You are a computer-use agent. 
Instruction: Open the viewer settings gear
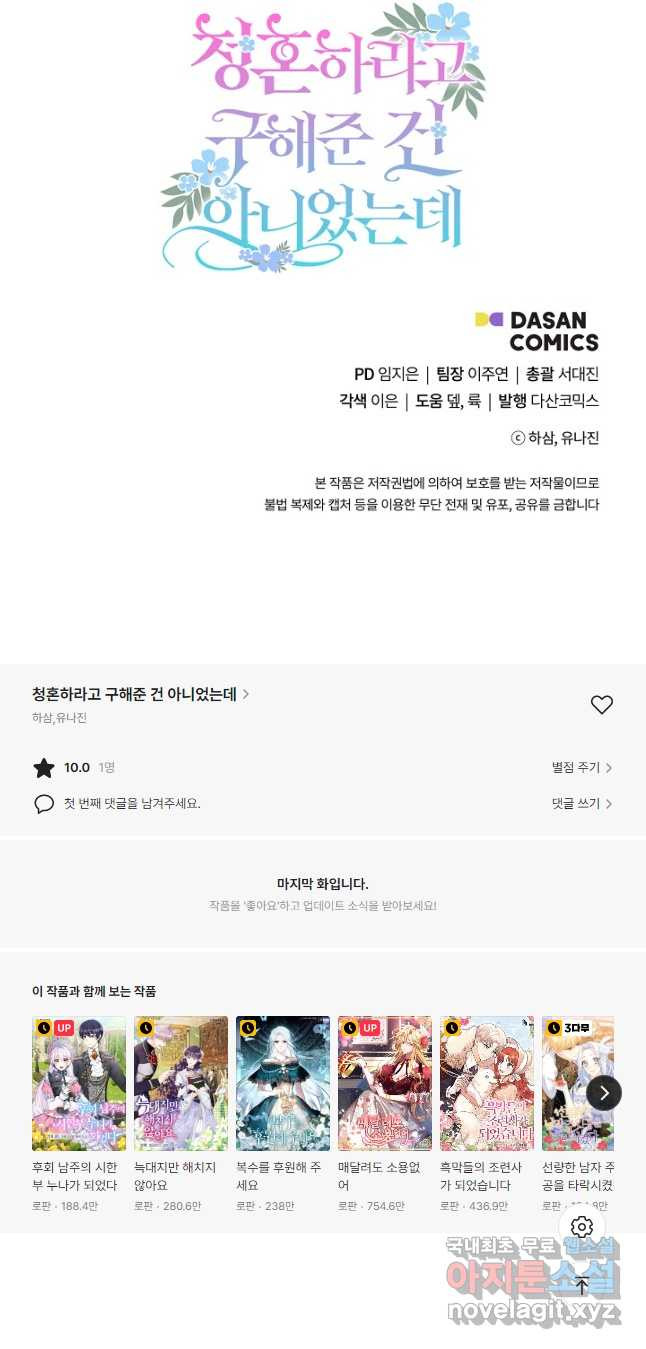point(582,1227)
